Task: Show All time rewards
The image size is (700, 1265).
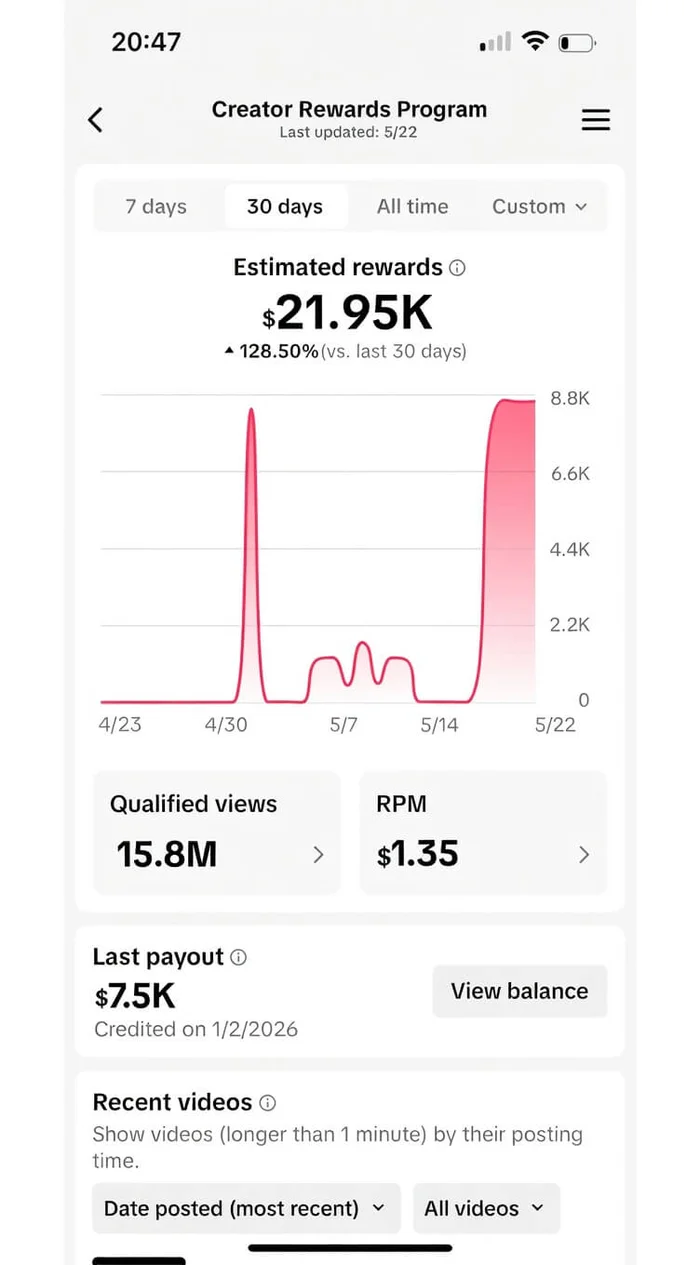Action: (412, 207)
